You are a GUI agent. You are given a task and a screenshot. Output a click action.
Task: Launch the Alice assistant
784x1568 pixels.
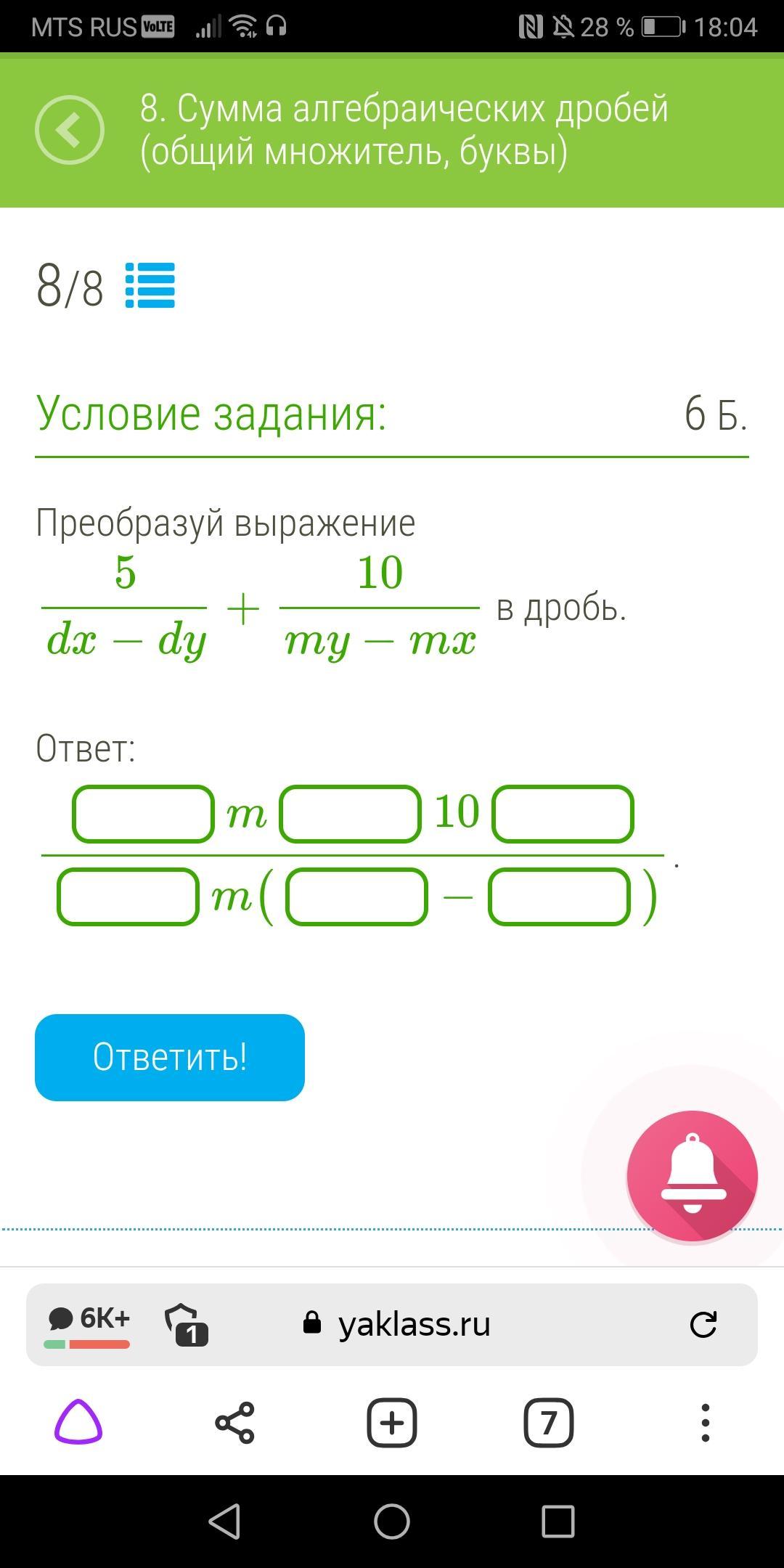pos(78,1421)
